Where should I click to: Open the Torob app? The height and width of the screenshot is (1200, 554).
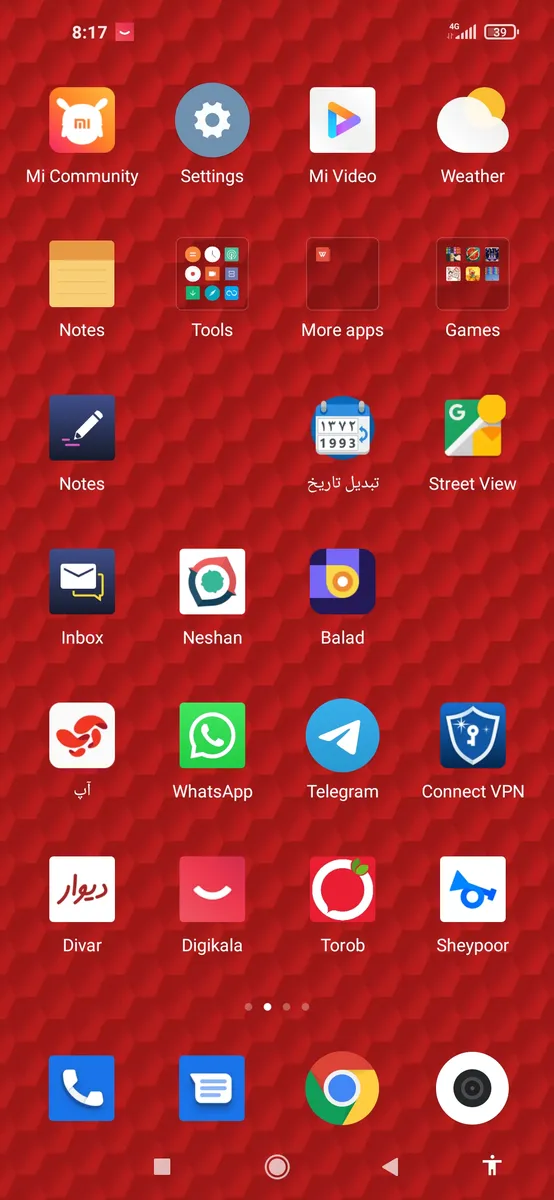[342, 890]
